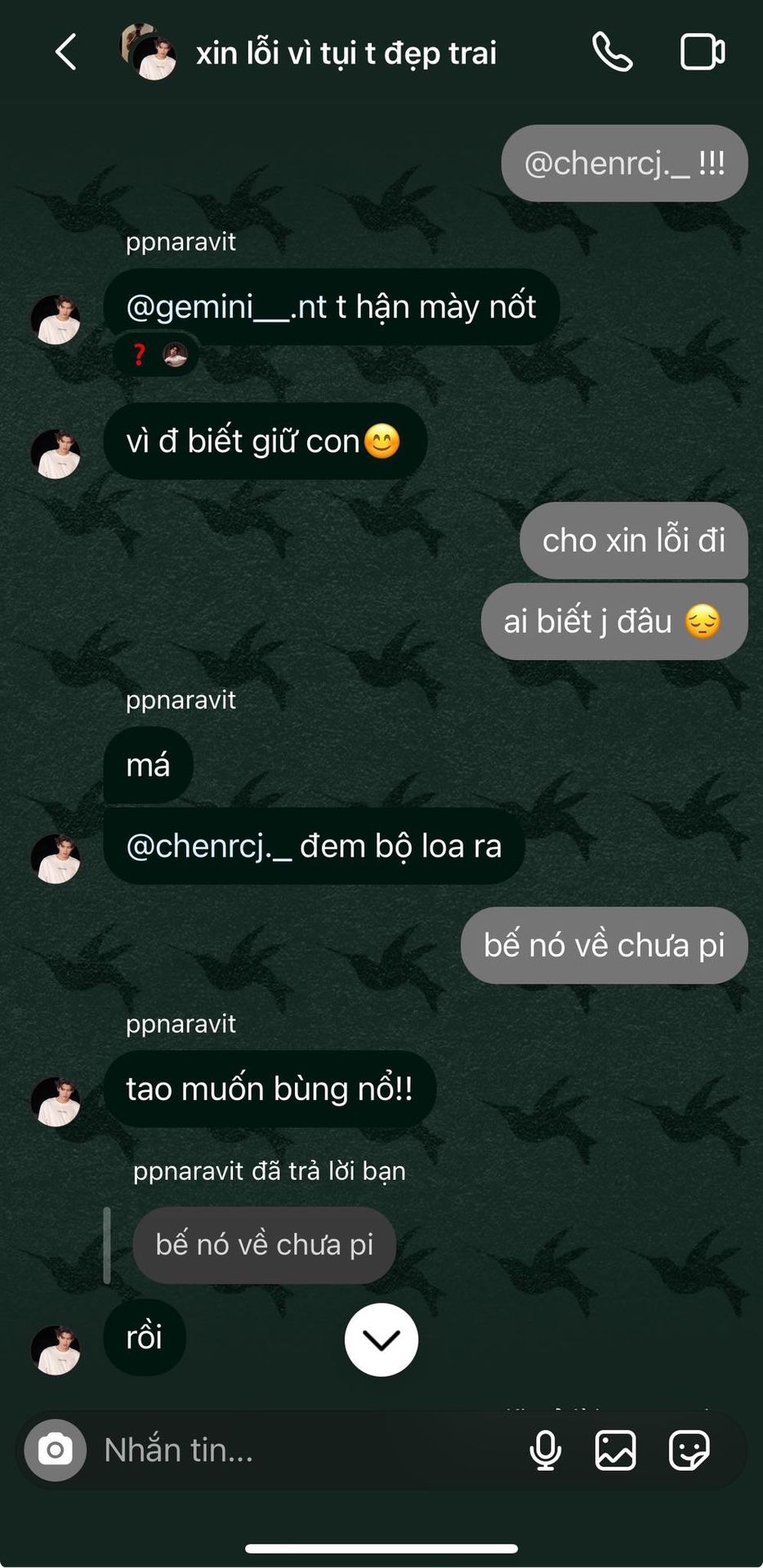
Task: Jump to latest messages with the down arrow
Action: [x=381, y=1339]
